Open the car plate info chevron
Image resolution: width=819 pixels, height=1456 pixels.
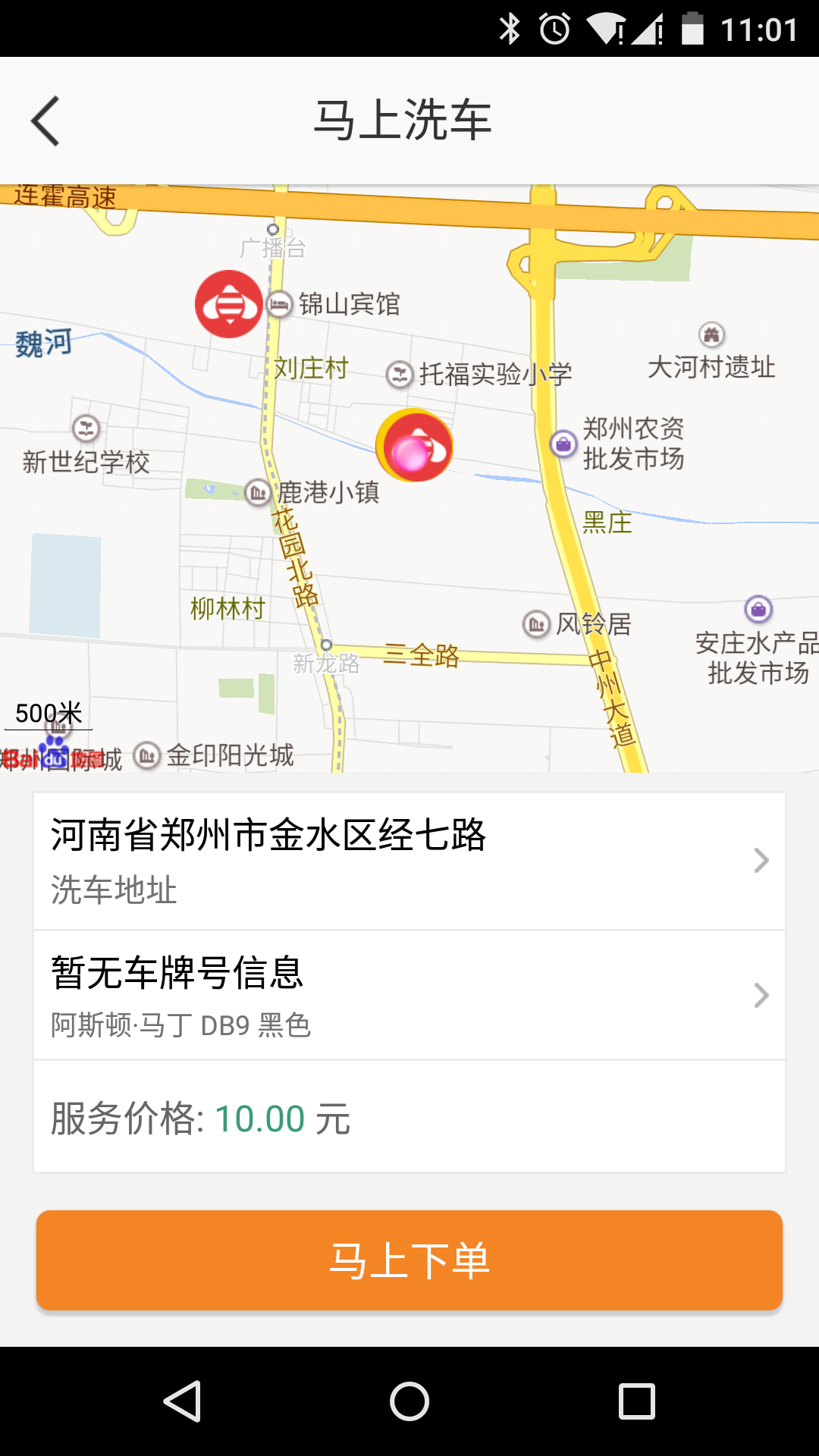[x=760, y=995]
